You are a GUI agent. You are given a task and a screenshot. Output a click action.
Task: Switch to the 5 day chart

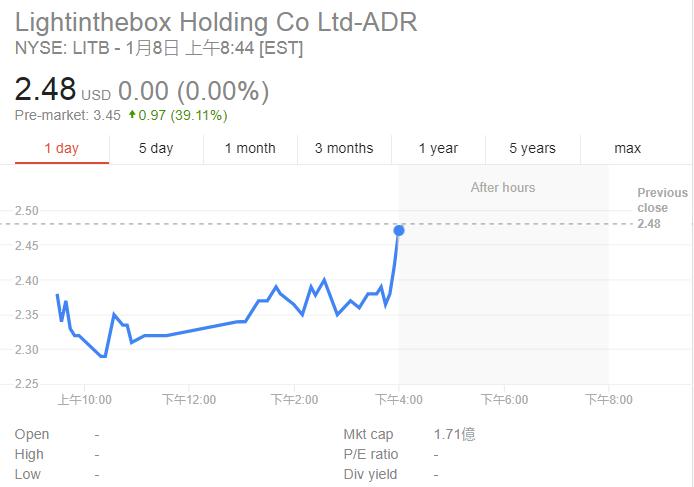tap(155, 148)
